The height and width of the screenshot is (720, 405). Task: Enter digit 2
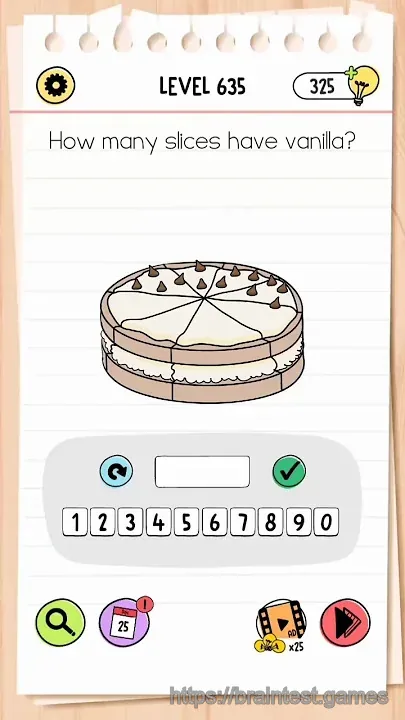tap(102, 522)
